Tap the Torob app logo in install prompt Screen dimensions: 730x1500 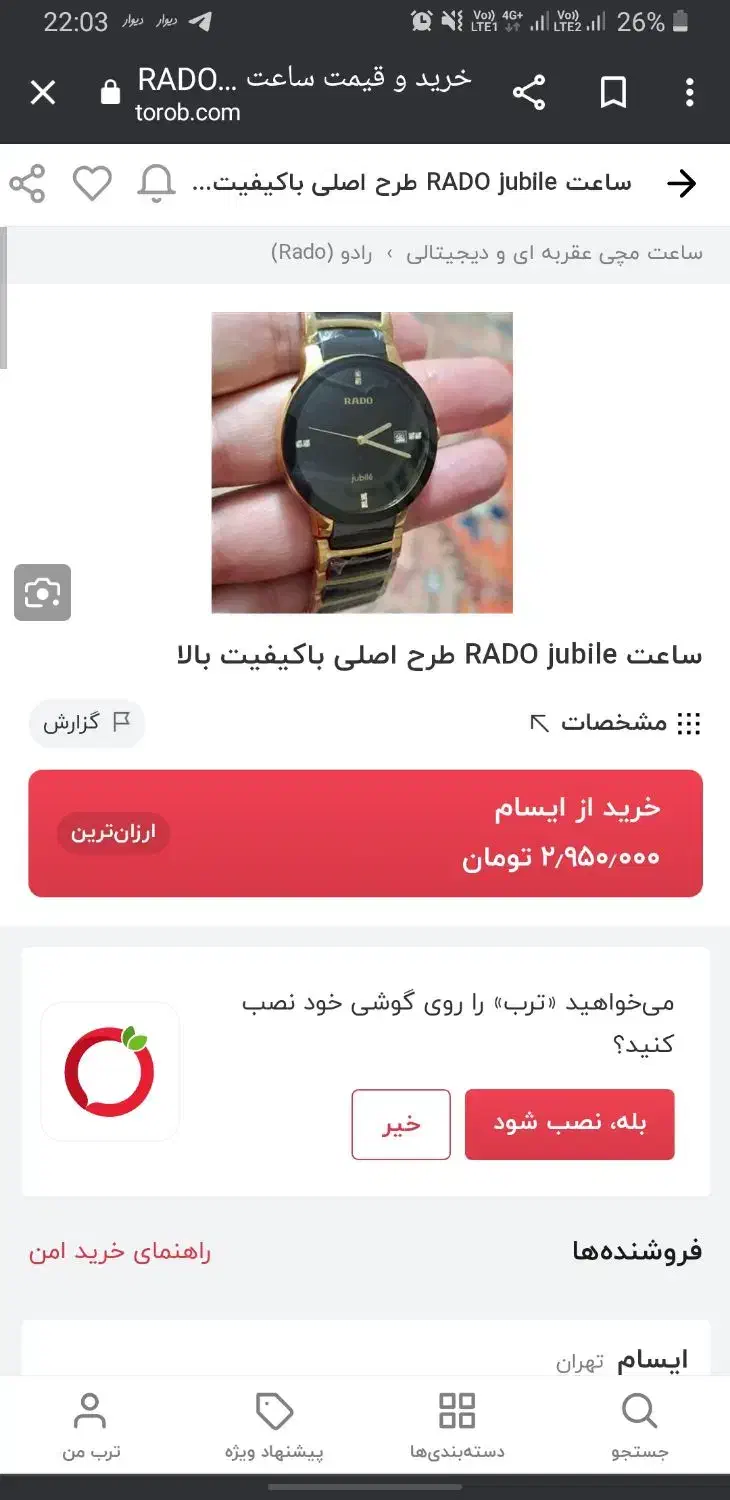pyautogui.click(x=109, y=1070)
